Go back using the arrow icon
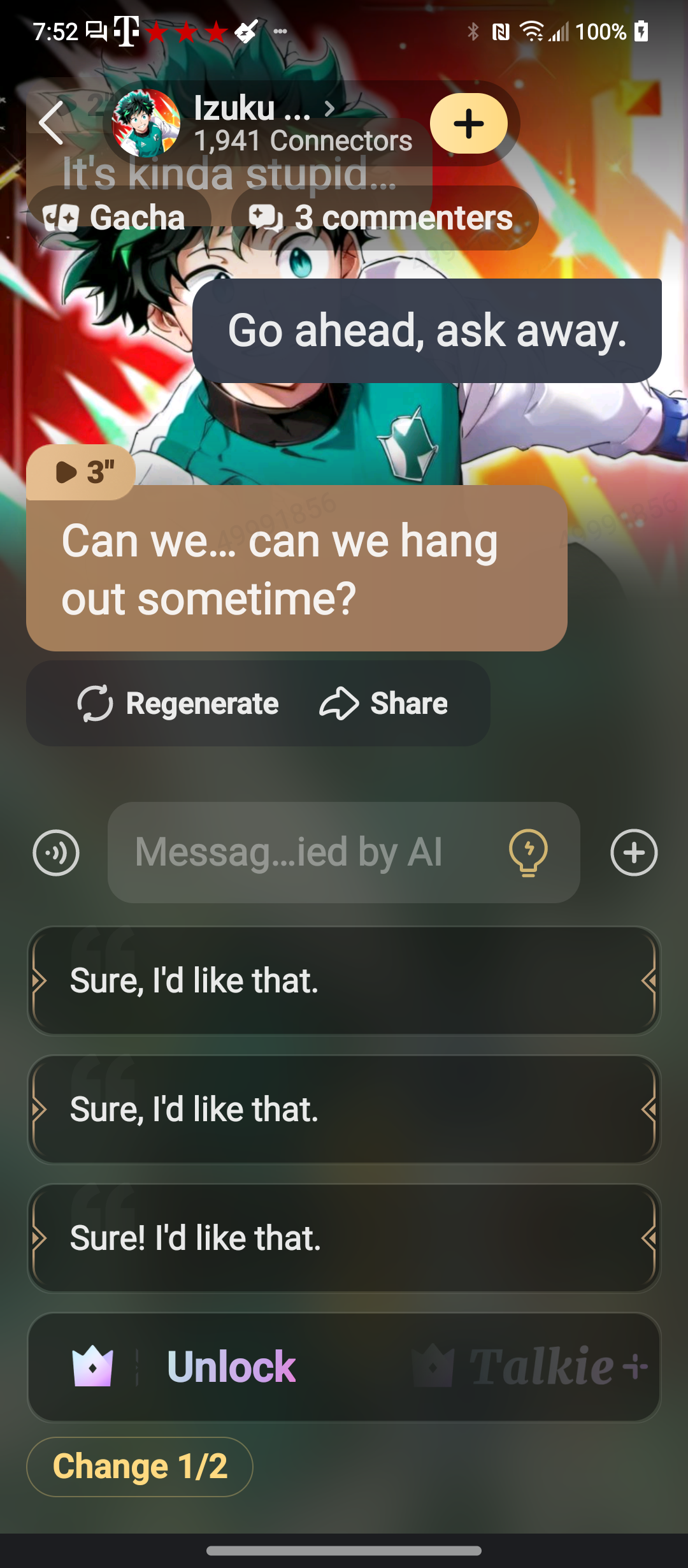The height and width of the screenshot is (1568, 688). (x=52, y=123)
